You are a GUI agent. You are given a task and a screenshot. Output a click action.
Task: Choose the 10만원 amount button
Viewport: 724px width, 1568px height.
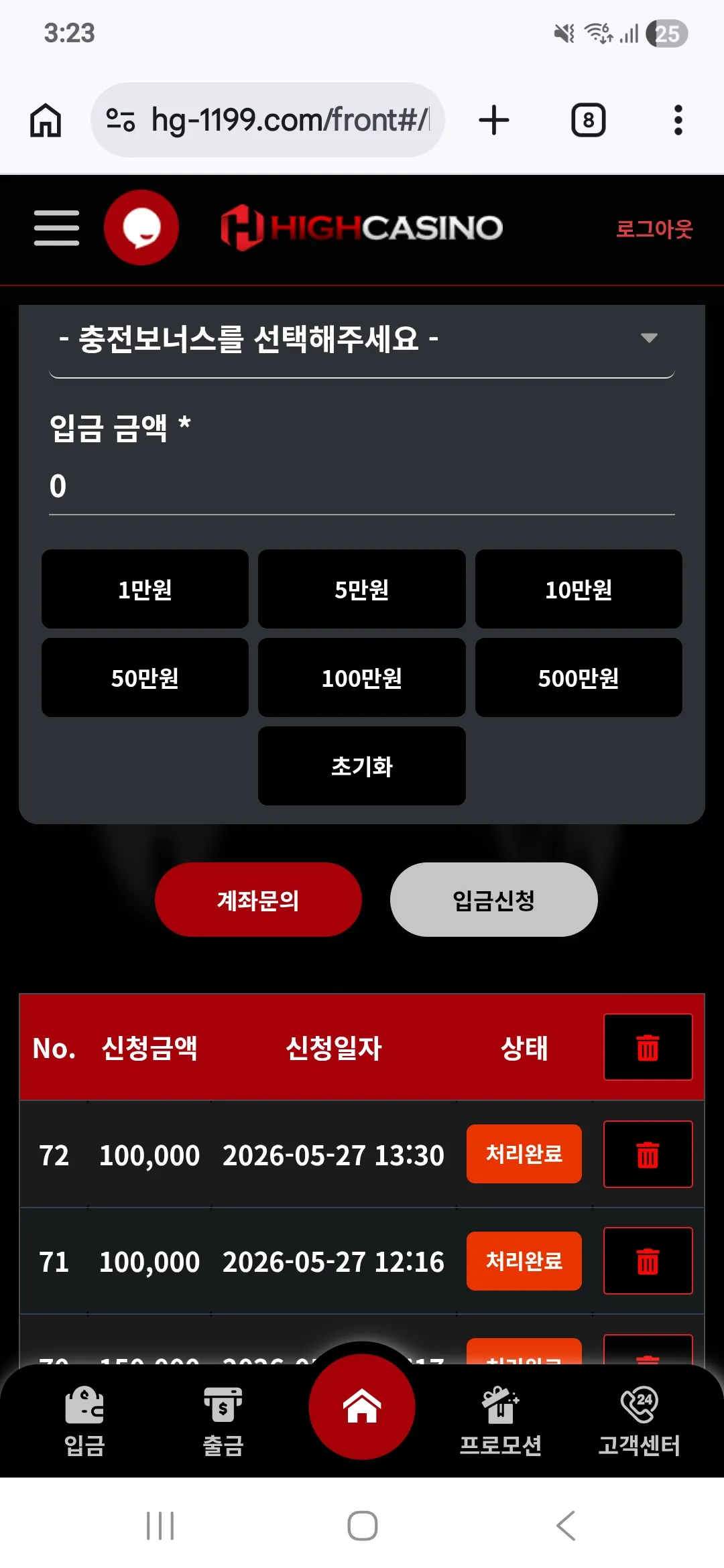[579, 589]
